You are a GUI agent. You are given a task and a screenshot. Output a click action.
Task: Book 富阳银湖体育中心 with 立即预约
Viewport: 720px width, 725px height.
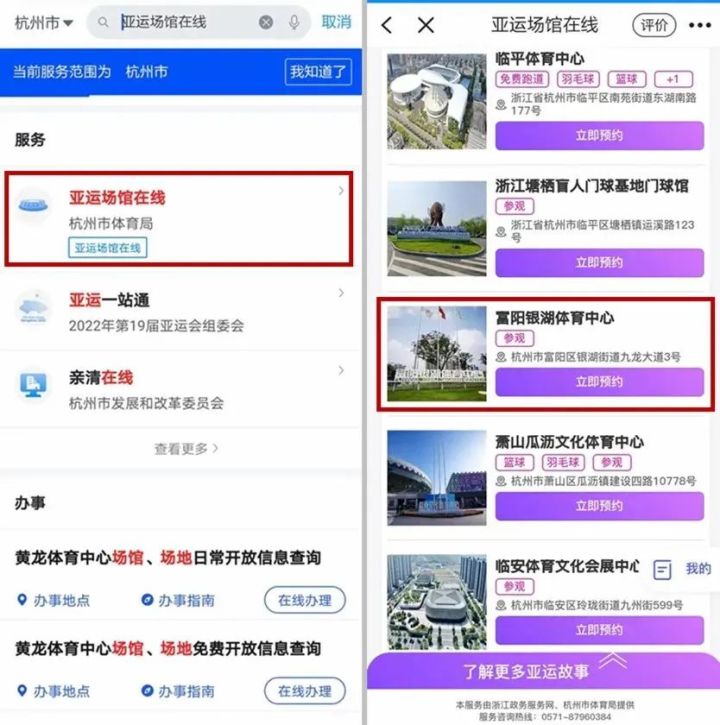click(599, 382)
